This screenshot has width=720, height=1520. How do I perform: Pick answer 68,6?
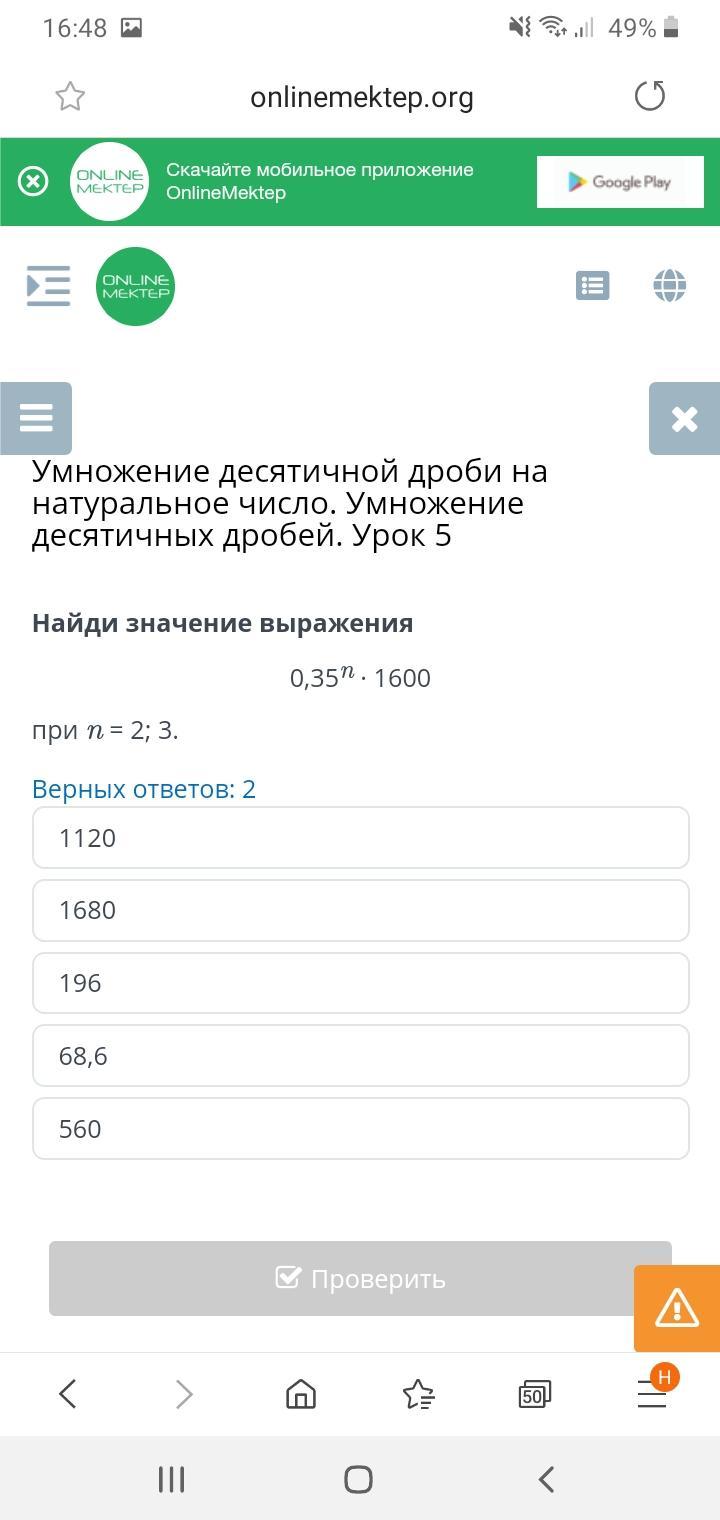[x=361, y=1056]
